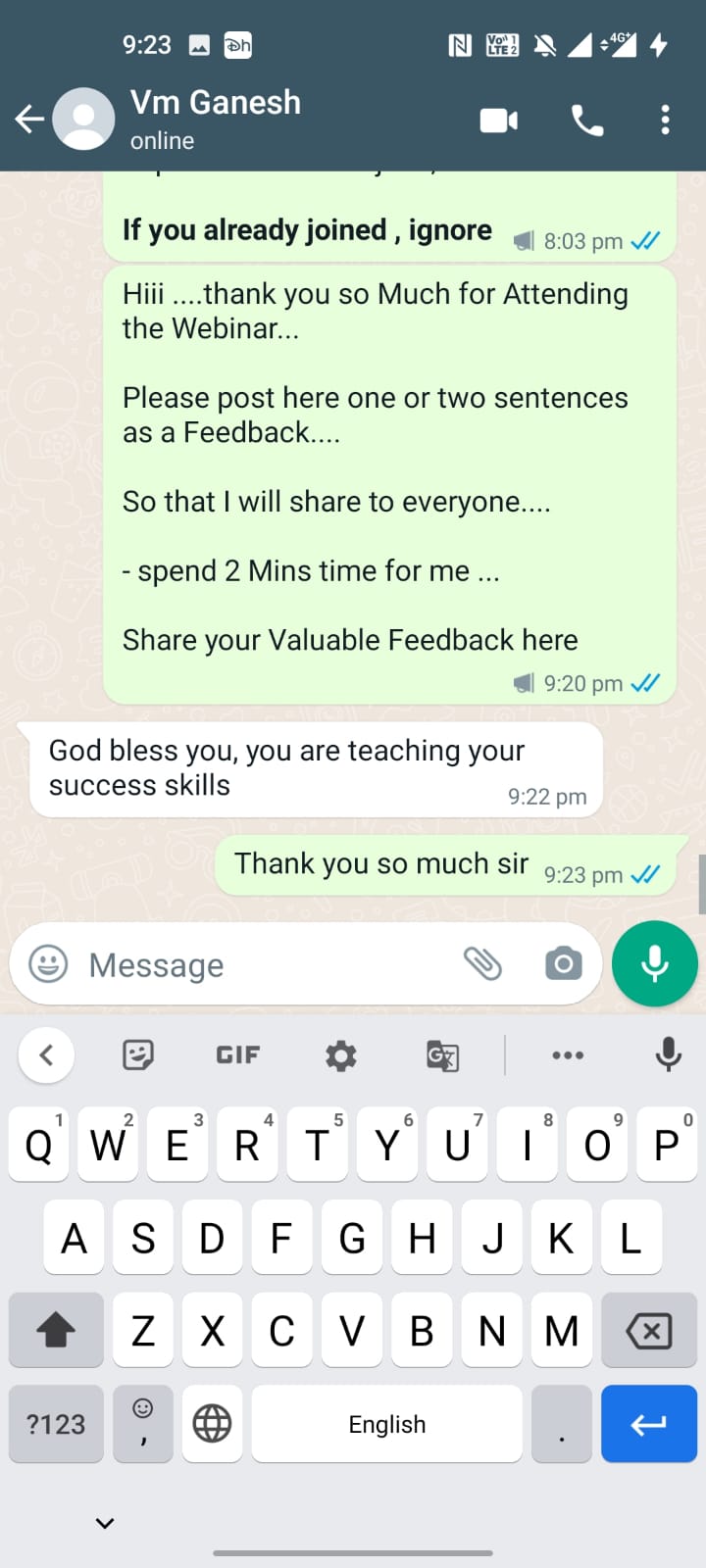Focus the Message text field
This screenshot has width=706, height=1568.
point(265,965)
